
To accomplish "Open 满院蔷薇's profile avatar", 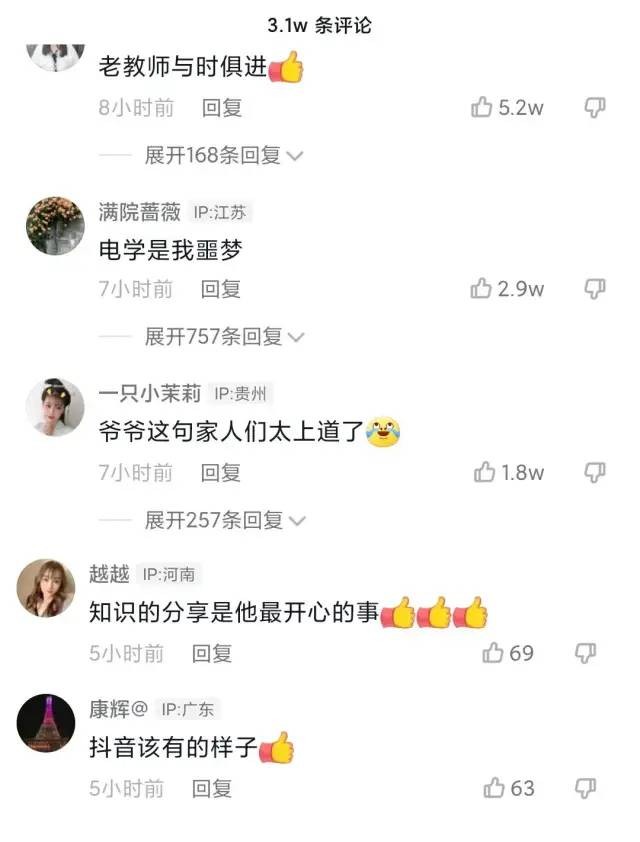I will [x=55, y=225].
